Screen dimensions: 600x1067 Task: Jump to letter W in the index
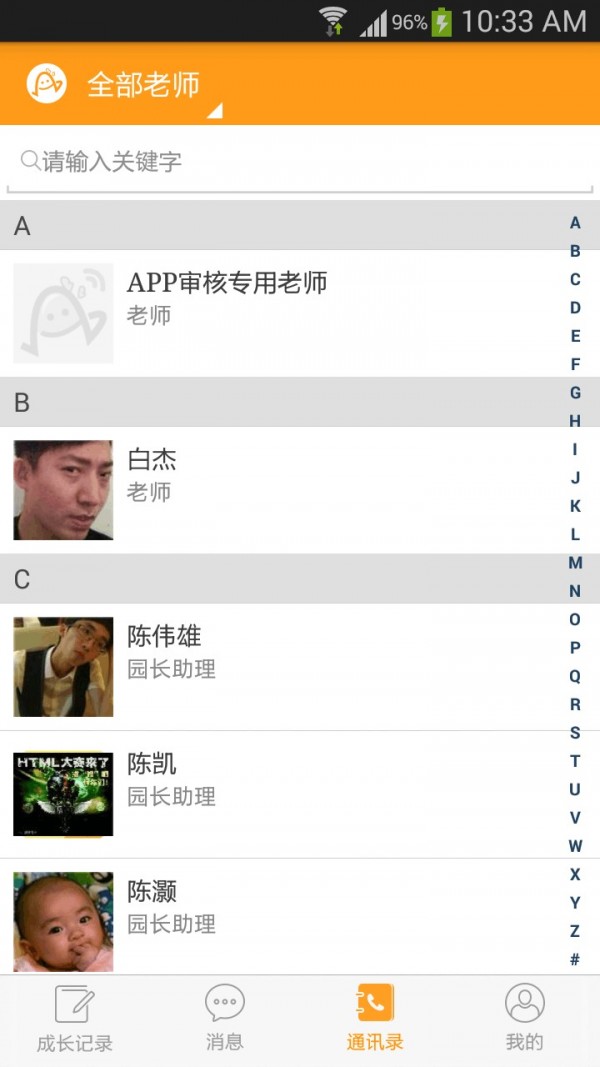click(x=575, y=846)
